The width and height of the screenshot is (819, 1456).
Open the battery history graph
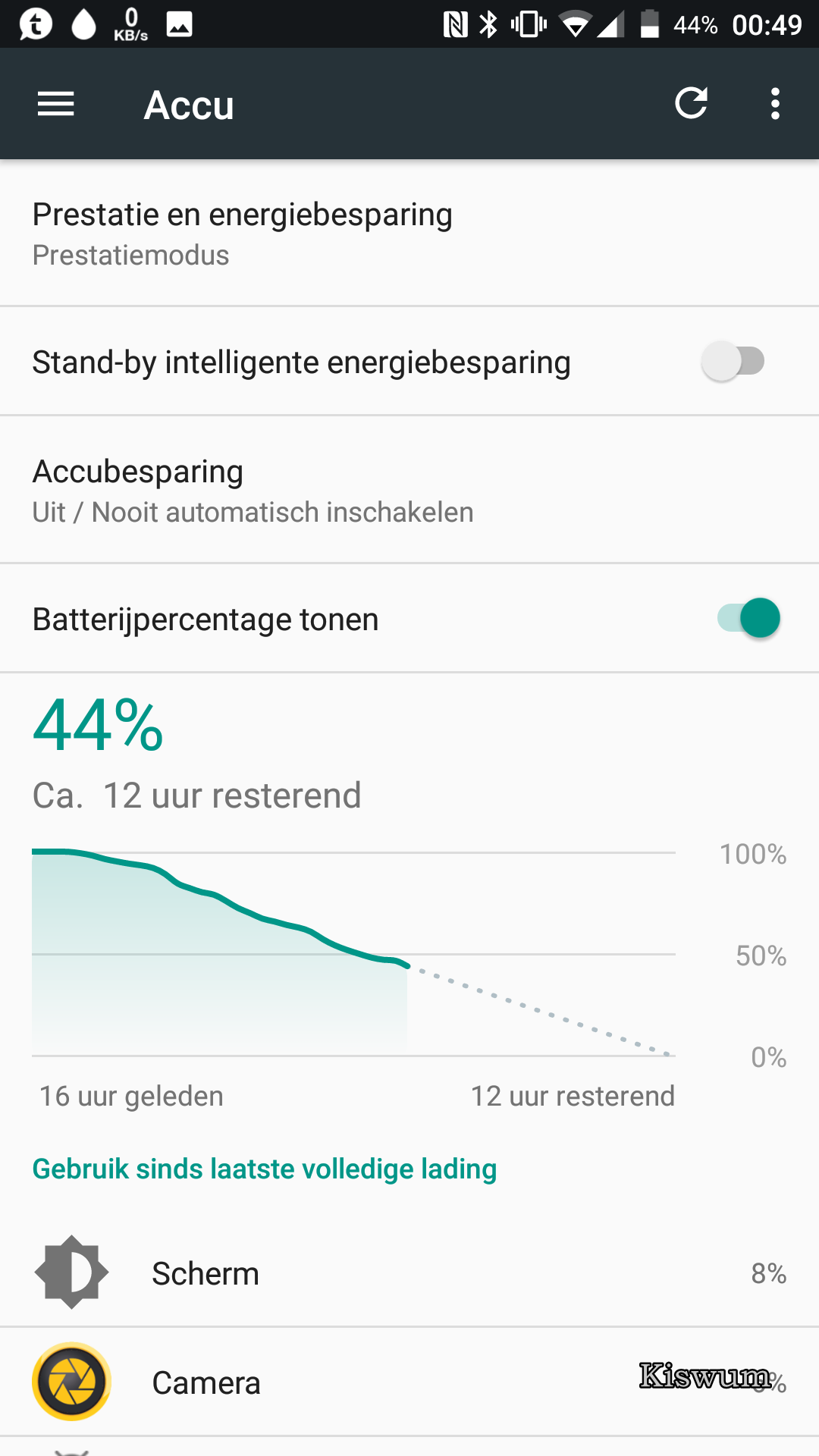[x=409, y=974]
